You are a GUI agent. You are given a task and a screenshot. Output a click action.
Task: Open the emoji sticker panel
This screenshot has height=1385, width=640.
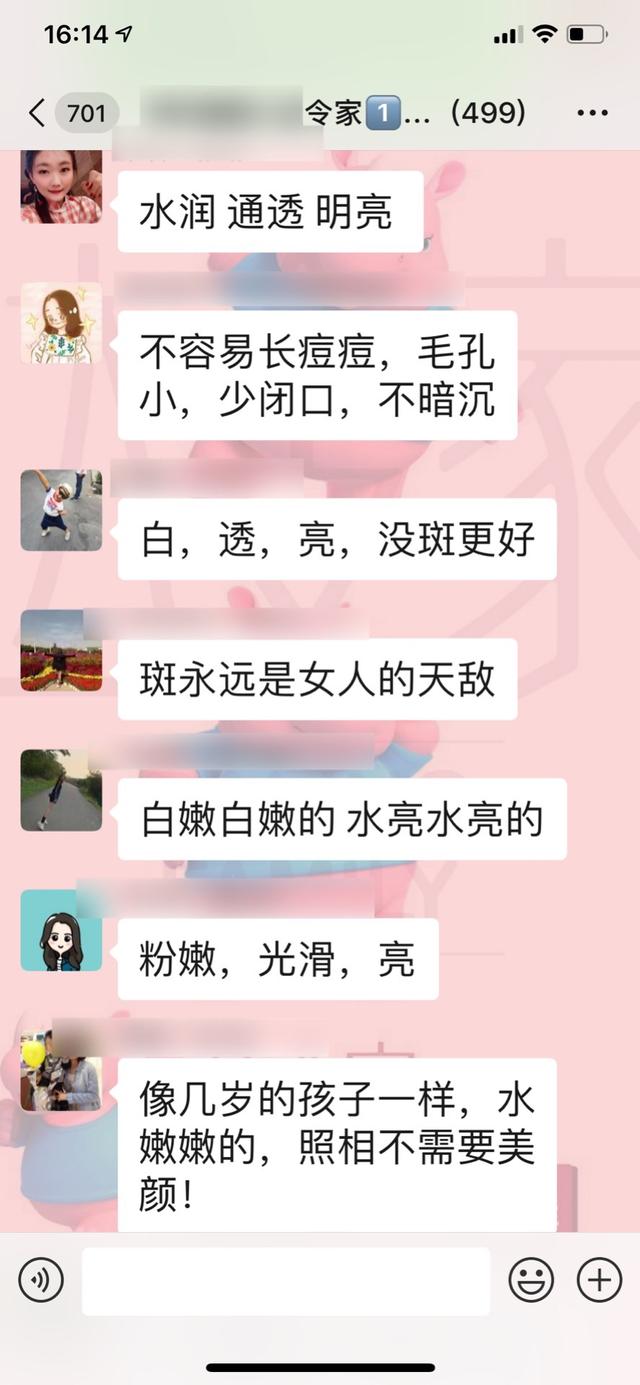click(531, 1280)
